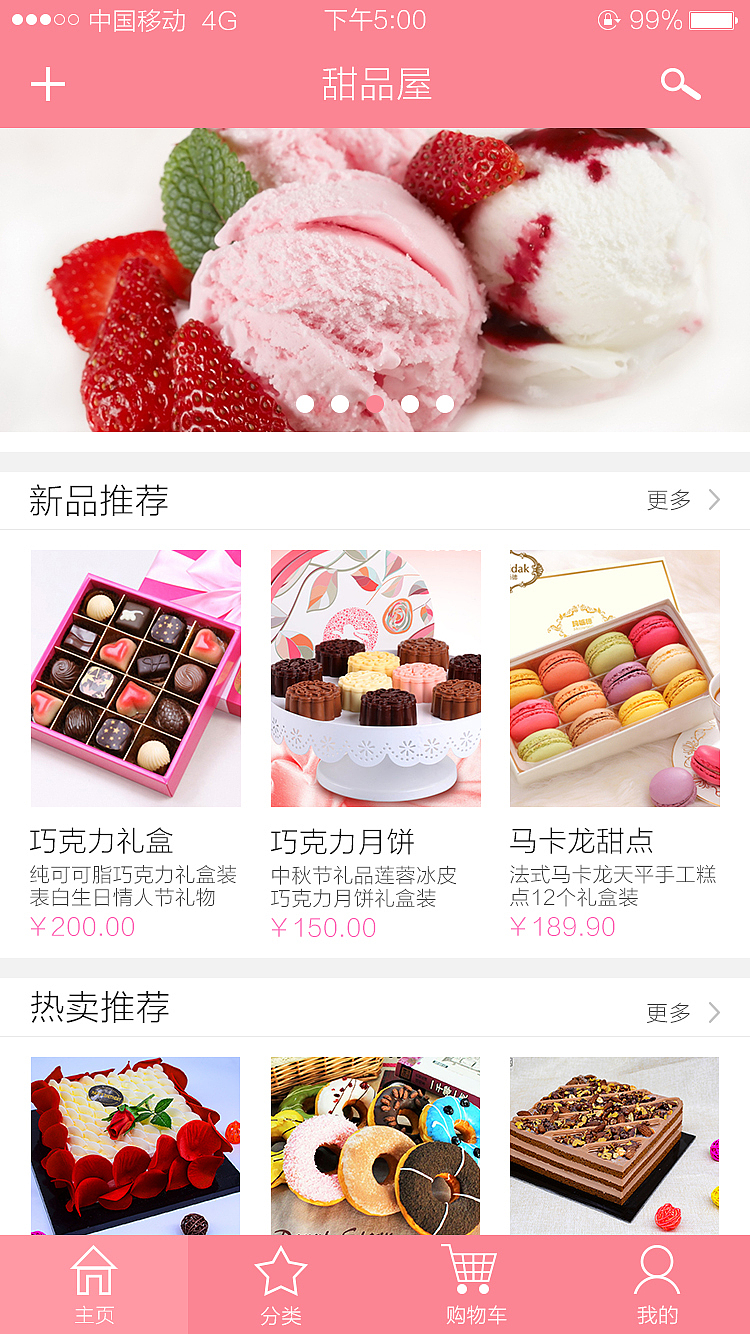Open the rose cake product in 热卖推荐
750x1334 pixels.
(x=136, y=1145)
